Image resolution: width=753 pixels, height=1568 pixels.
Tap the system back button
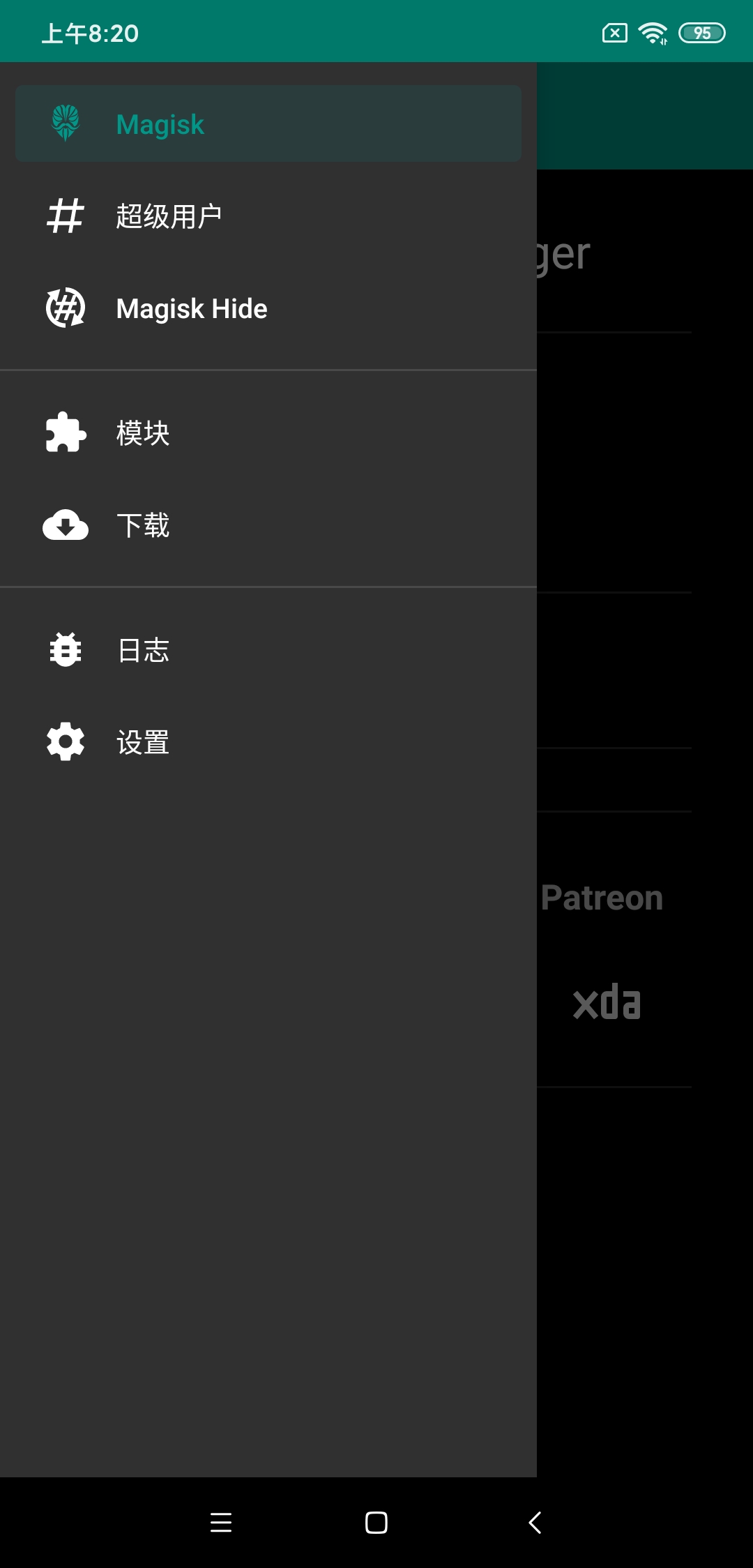click(x=535, y=1522)
